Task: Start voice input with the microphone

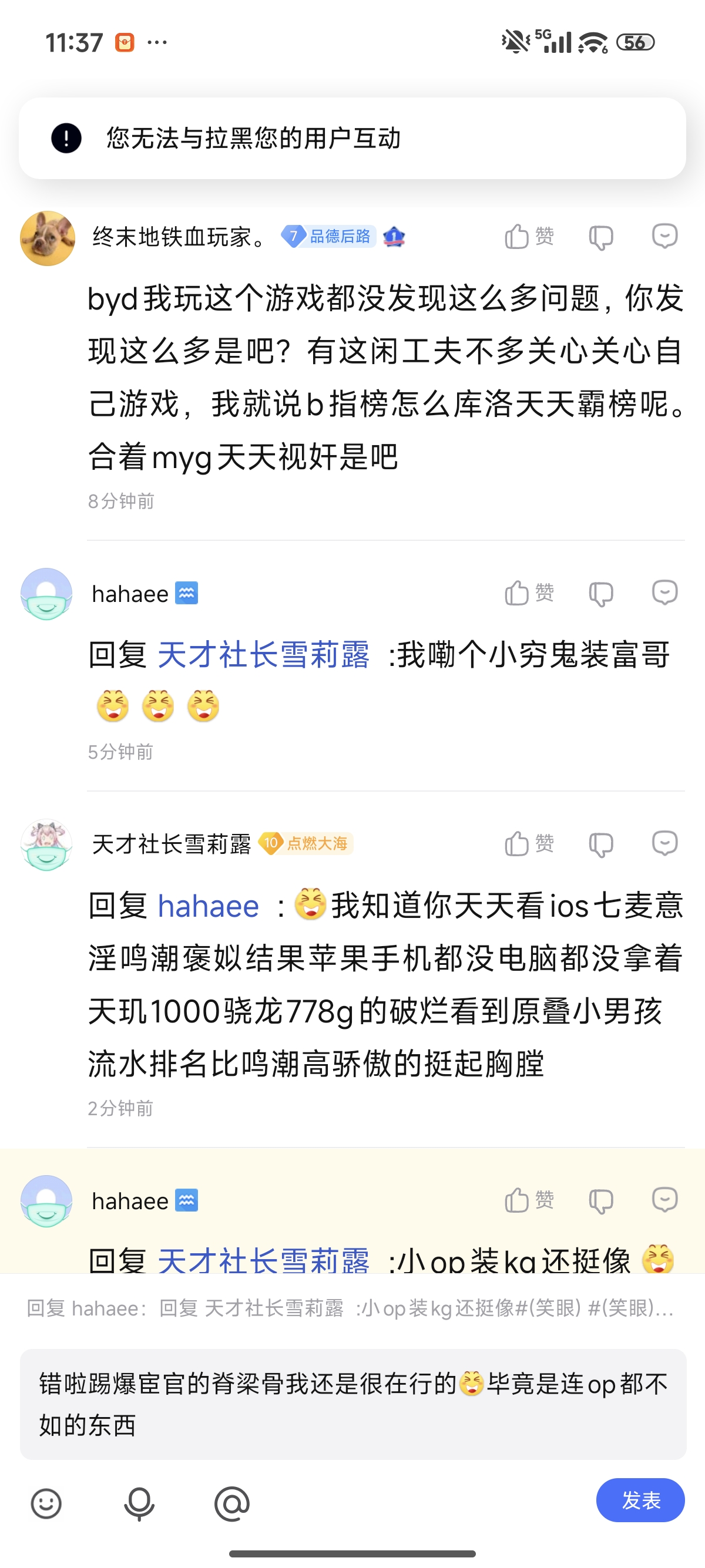Action: [x=139, y=1504]
